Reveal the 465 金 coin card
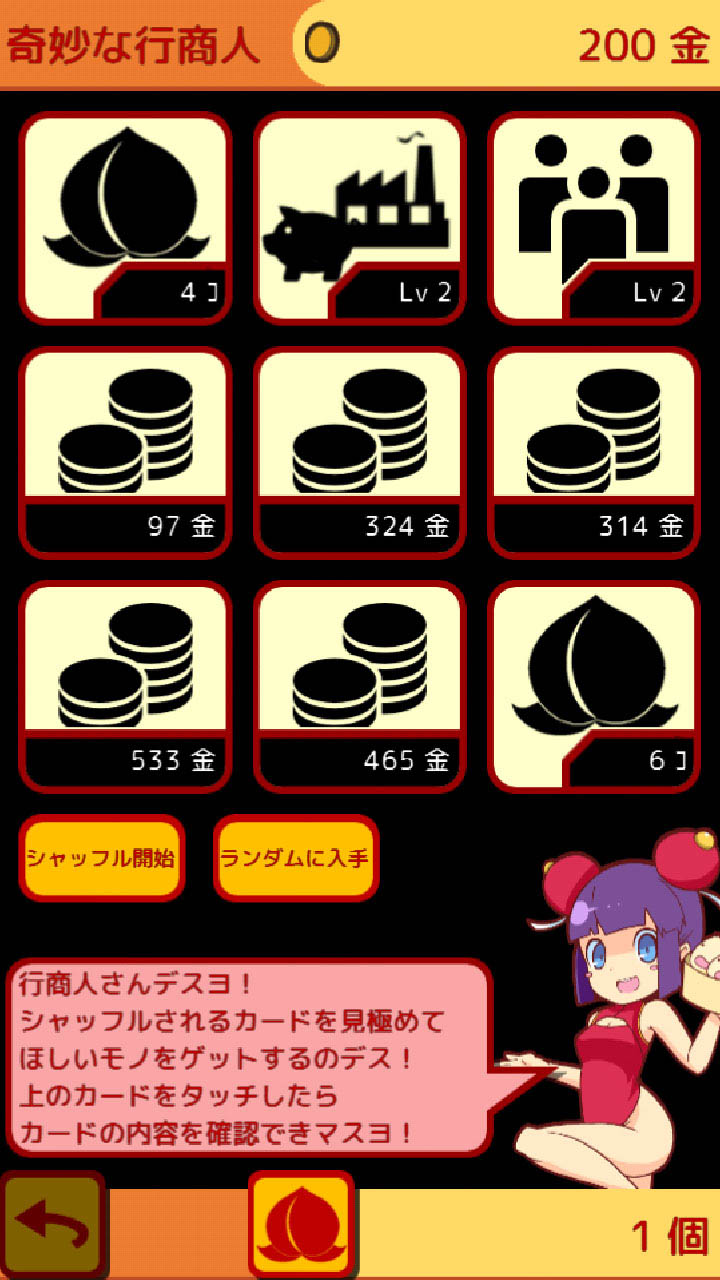Screen dimensions: 720x1280 tap(360, 686)
